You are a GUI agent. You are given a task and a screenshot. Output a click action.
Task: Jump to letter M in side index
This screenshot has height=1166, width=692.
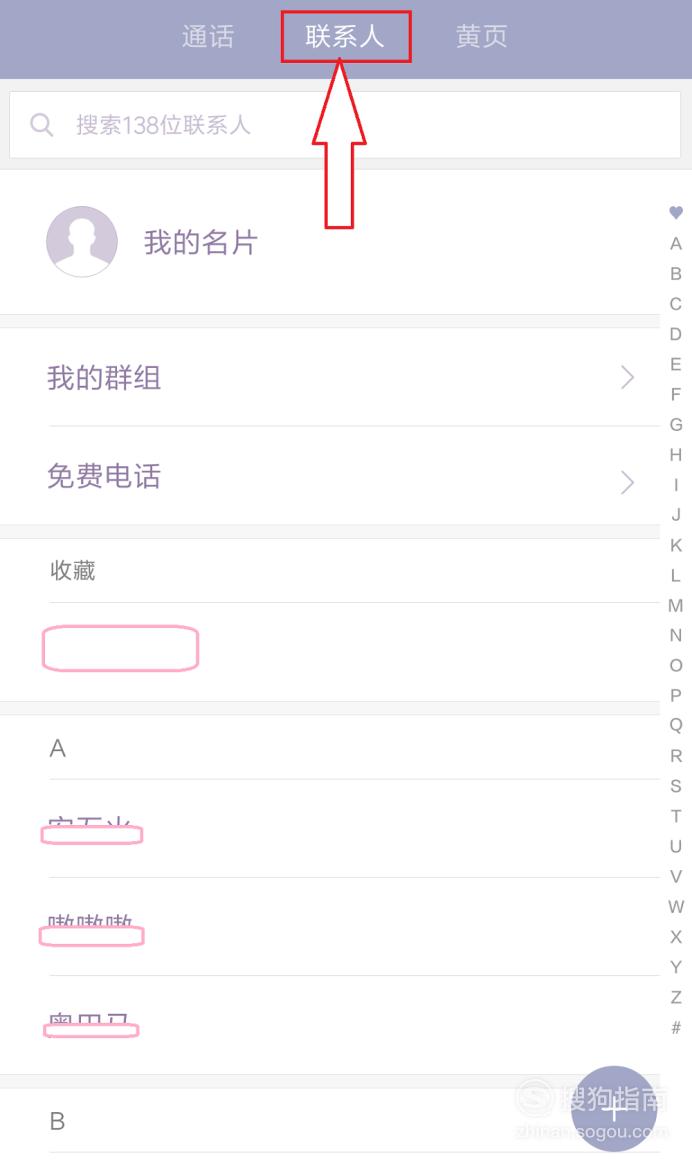pos(676,605)
